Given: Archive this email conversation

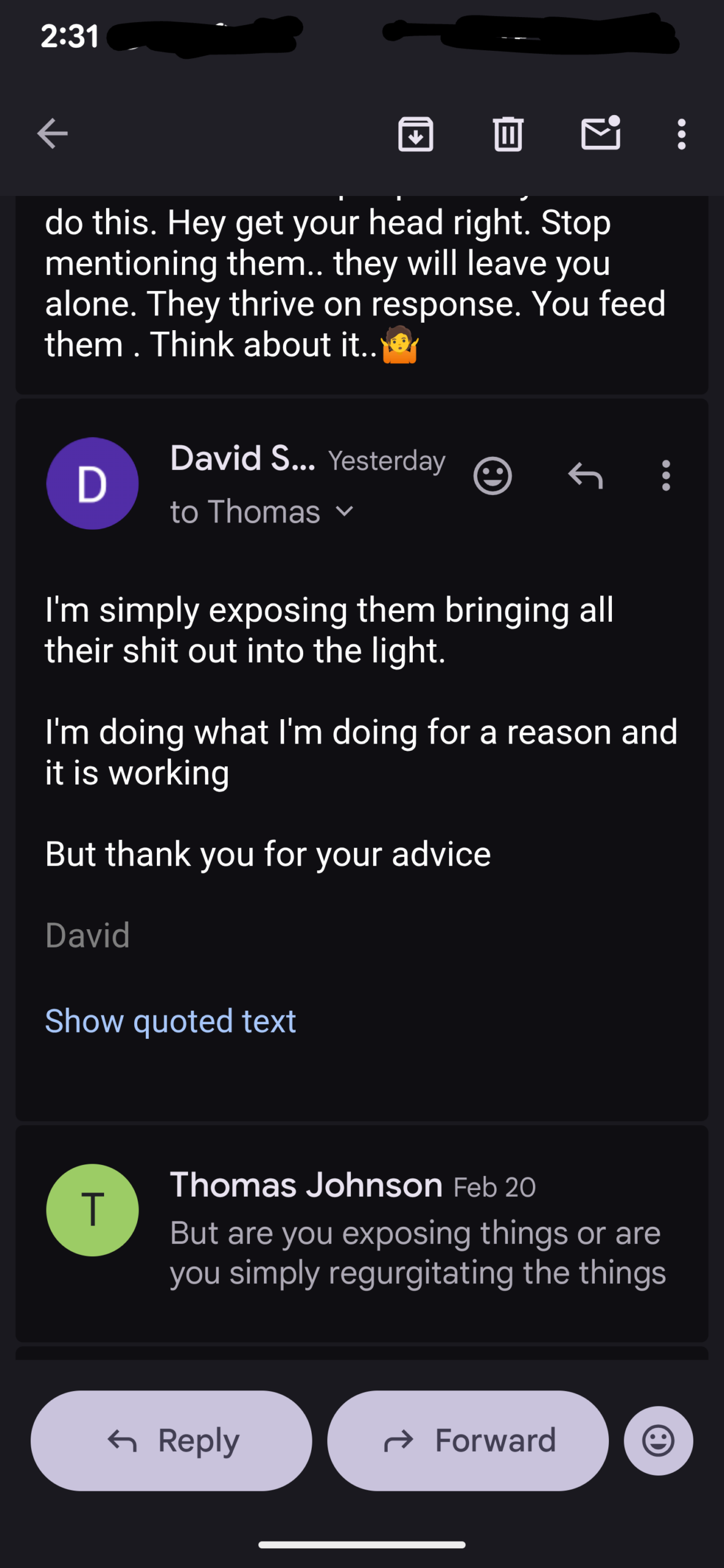Looking at the screenshot, I should (415, 134).
